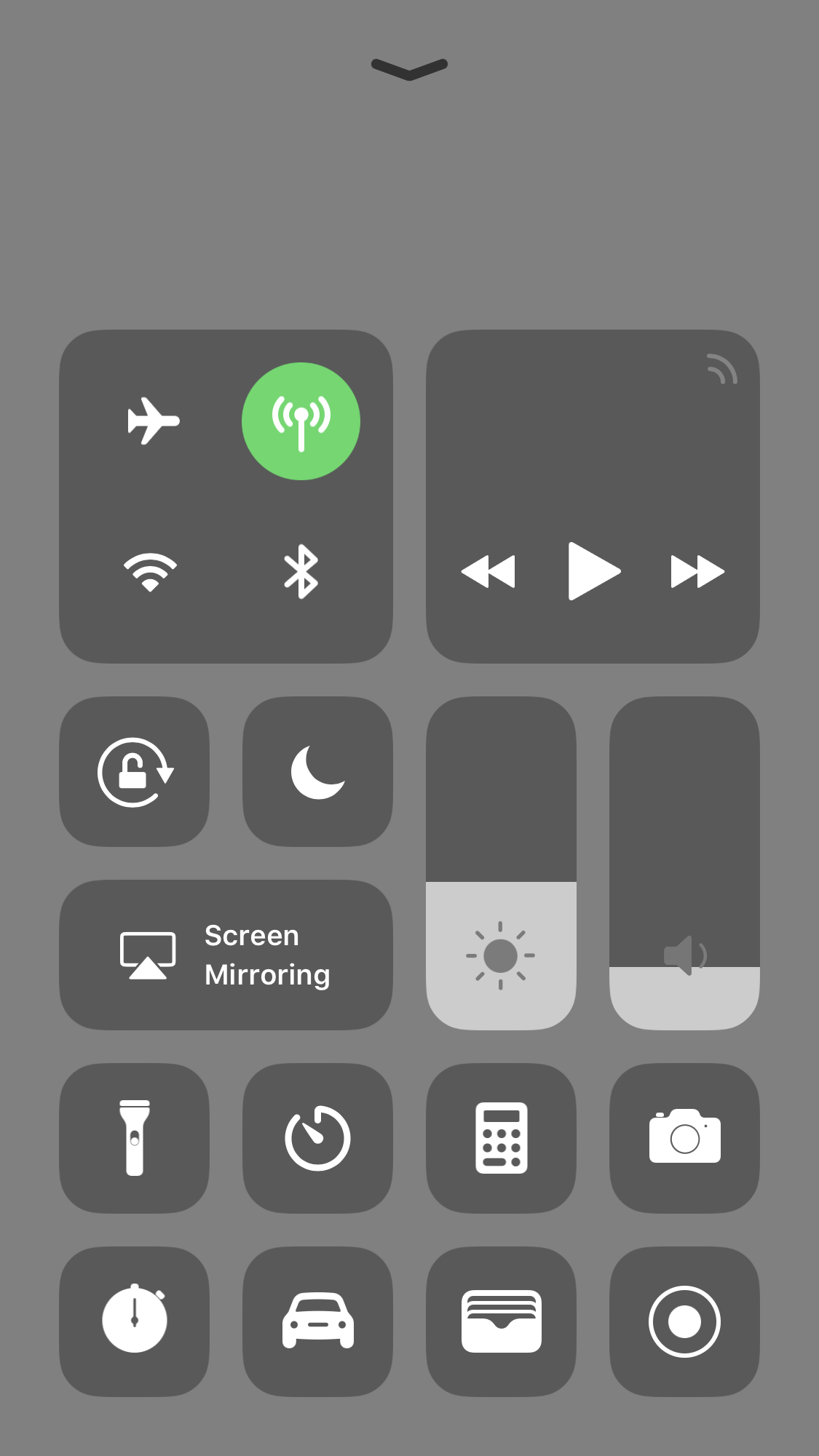
Task: Close Control Center with the down chevron
Action: (409, 68)
